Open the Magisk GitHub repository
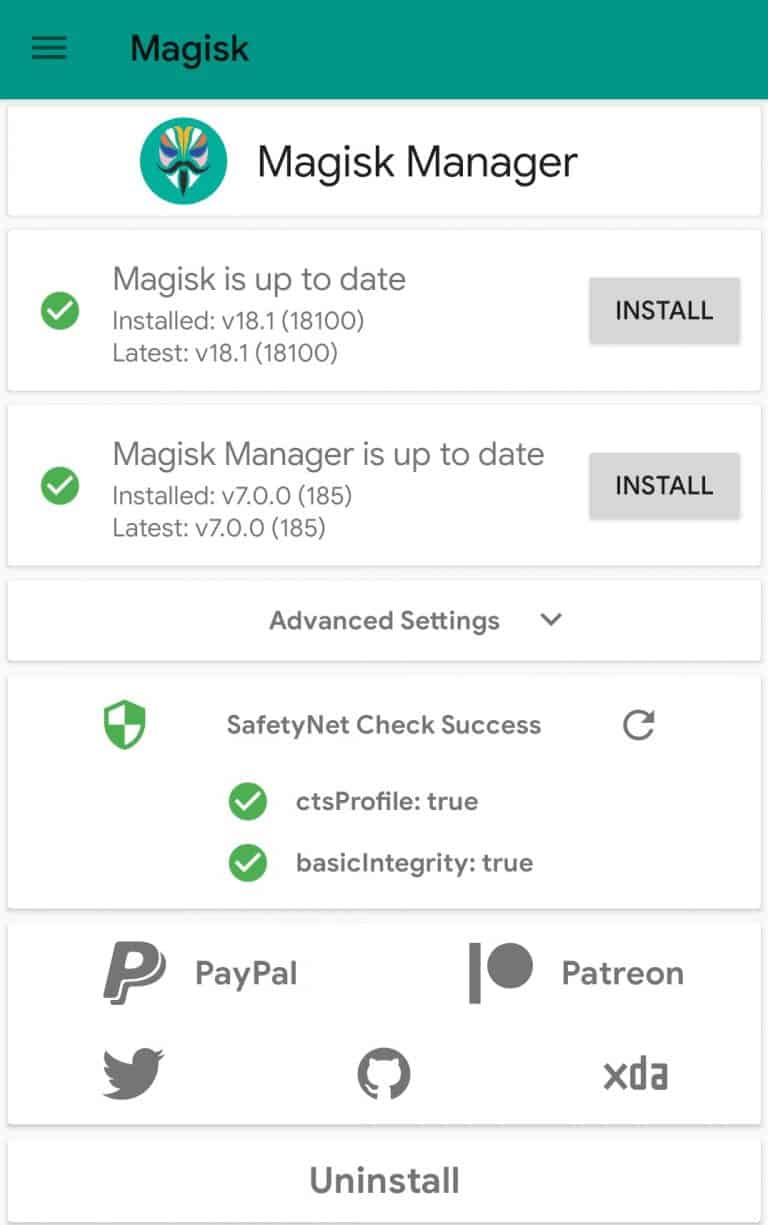 [384, 1074]
